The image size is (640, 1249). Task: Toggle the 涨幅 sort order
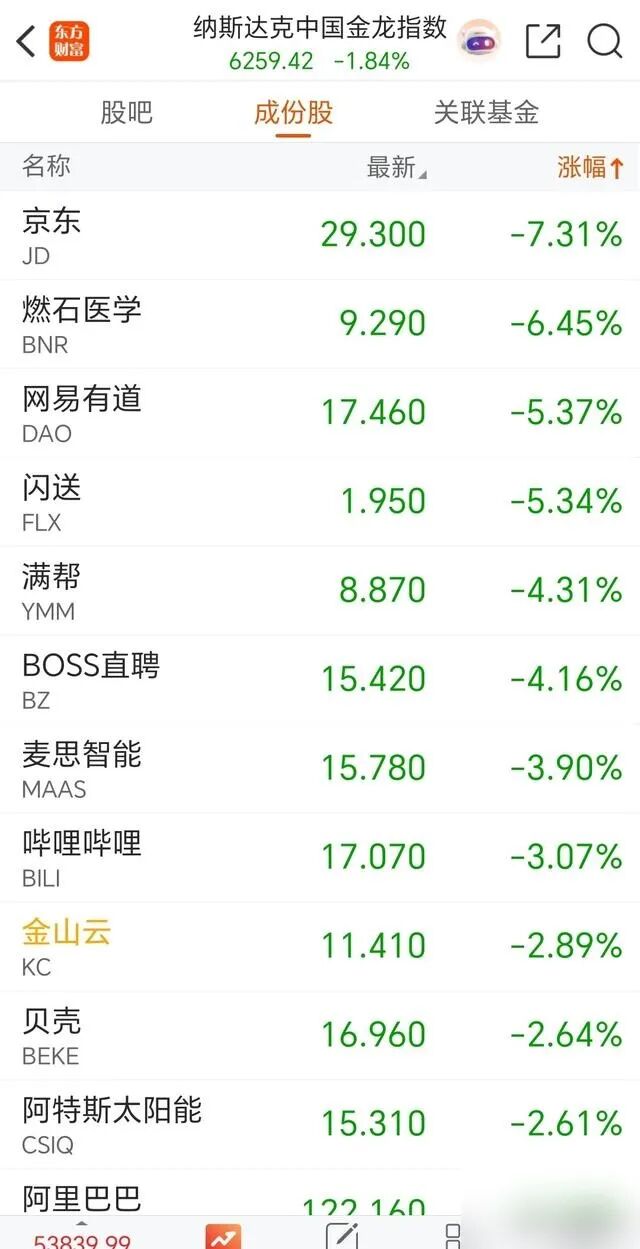click(x=591, y=168)
